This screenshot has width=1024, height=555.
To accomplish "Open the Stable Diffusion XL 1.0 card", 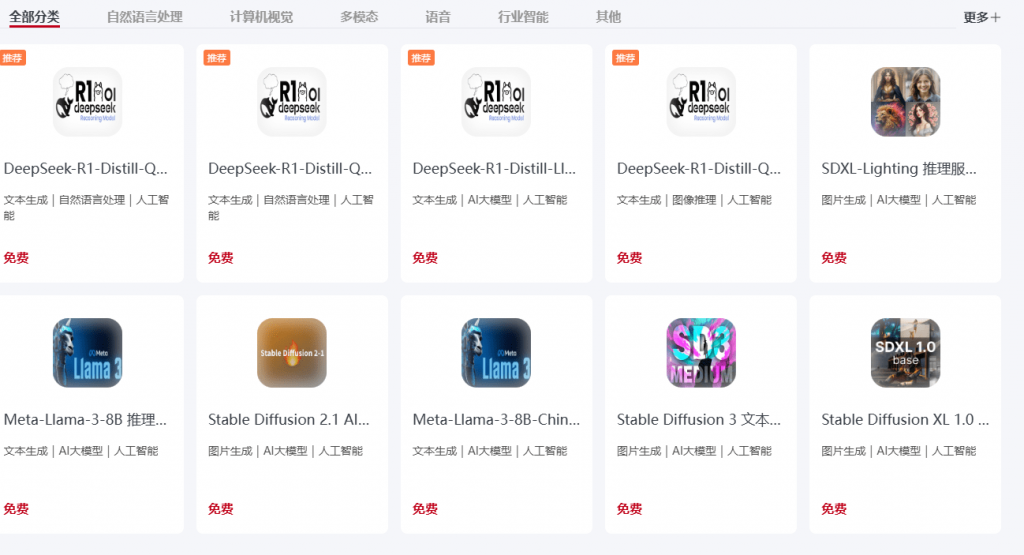I will (905, 419).
